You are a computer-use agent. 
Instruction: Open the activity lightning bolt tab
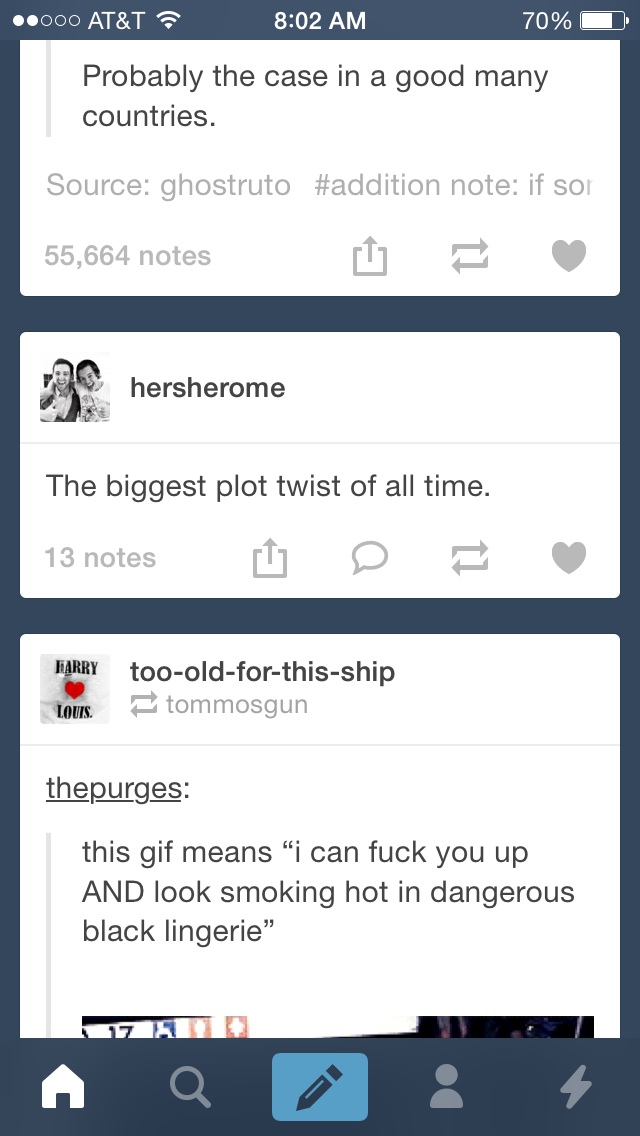[577, 1087]
